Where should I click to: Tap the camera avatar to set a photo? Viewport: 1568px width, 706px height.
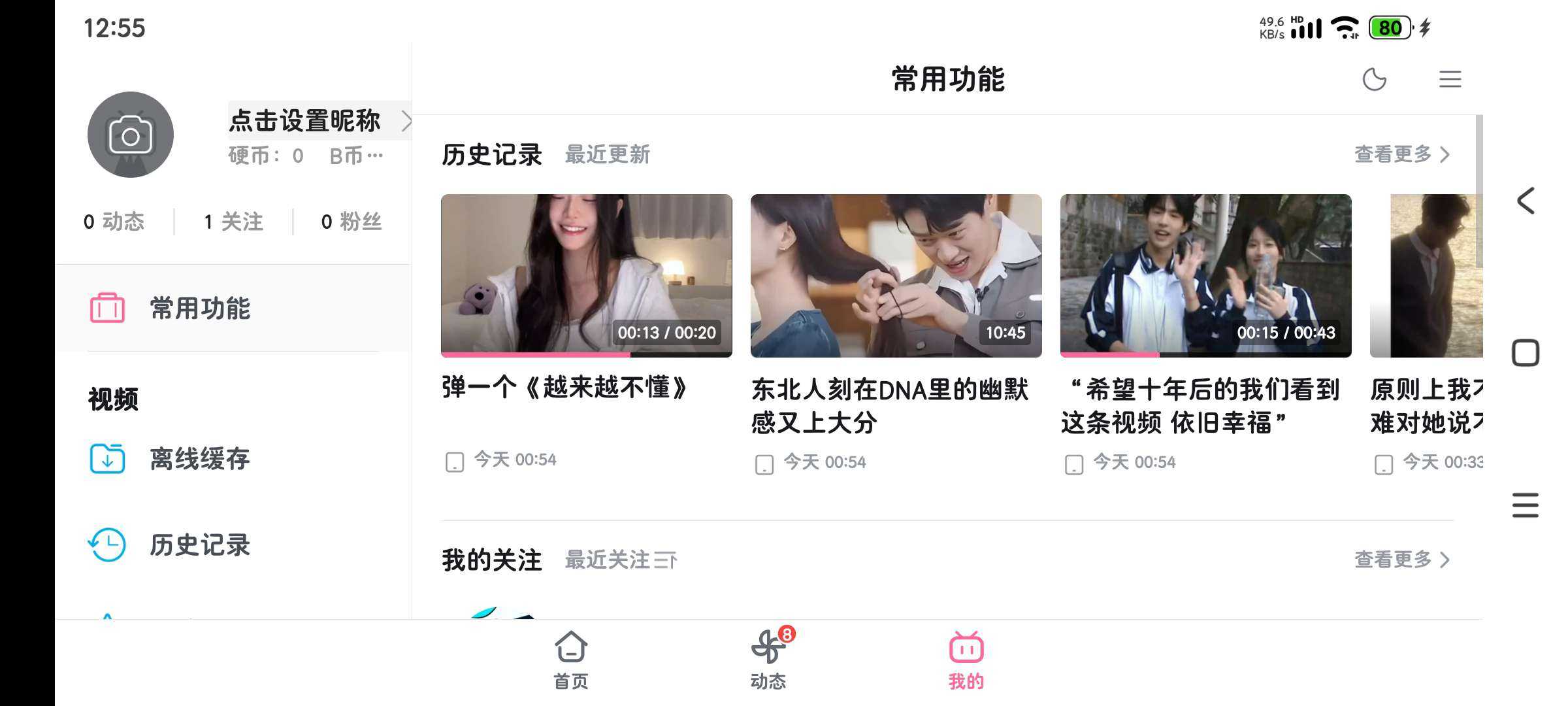[131, 135]
